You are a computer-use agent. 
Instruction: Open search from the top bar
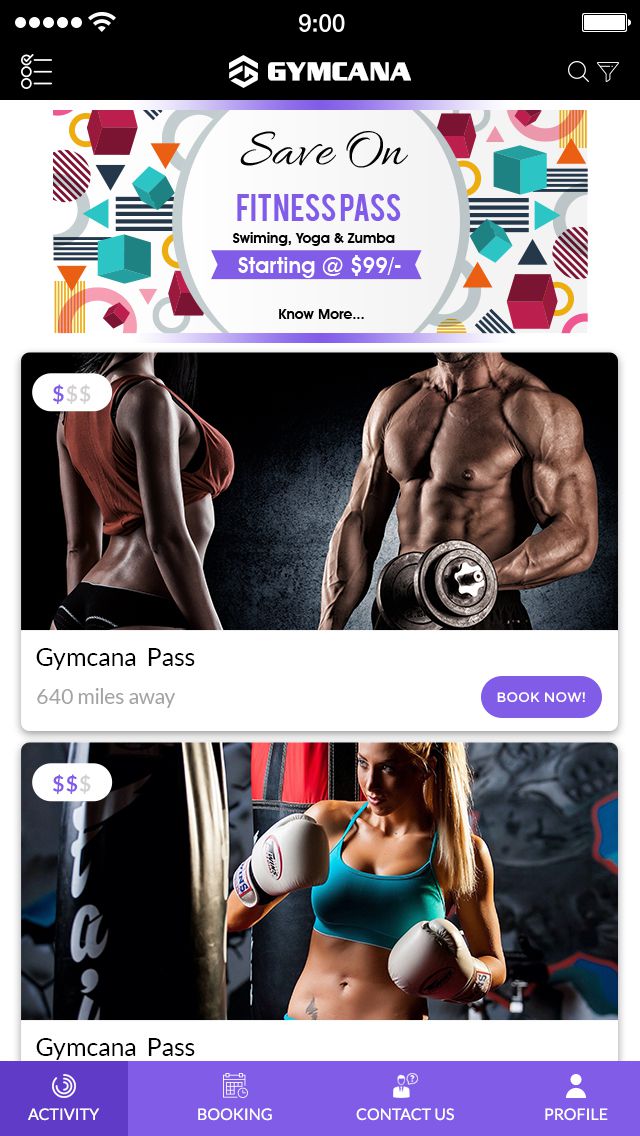click(x=578, y=71)
